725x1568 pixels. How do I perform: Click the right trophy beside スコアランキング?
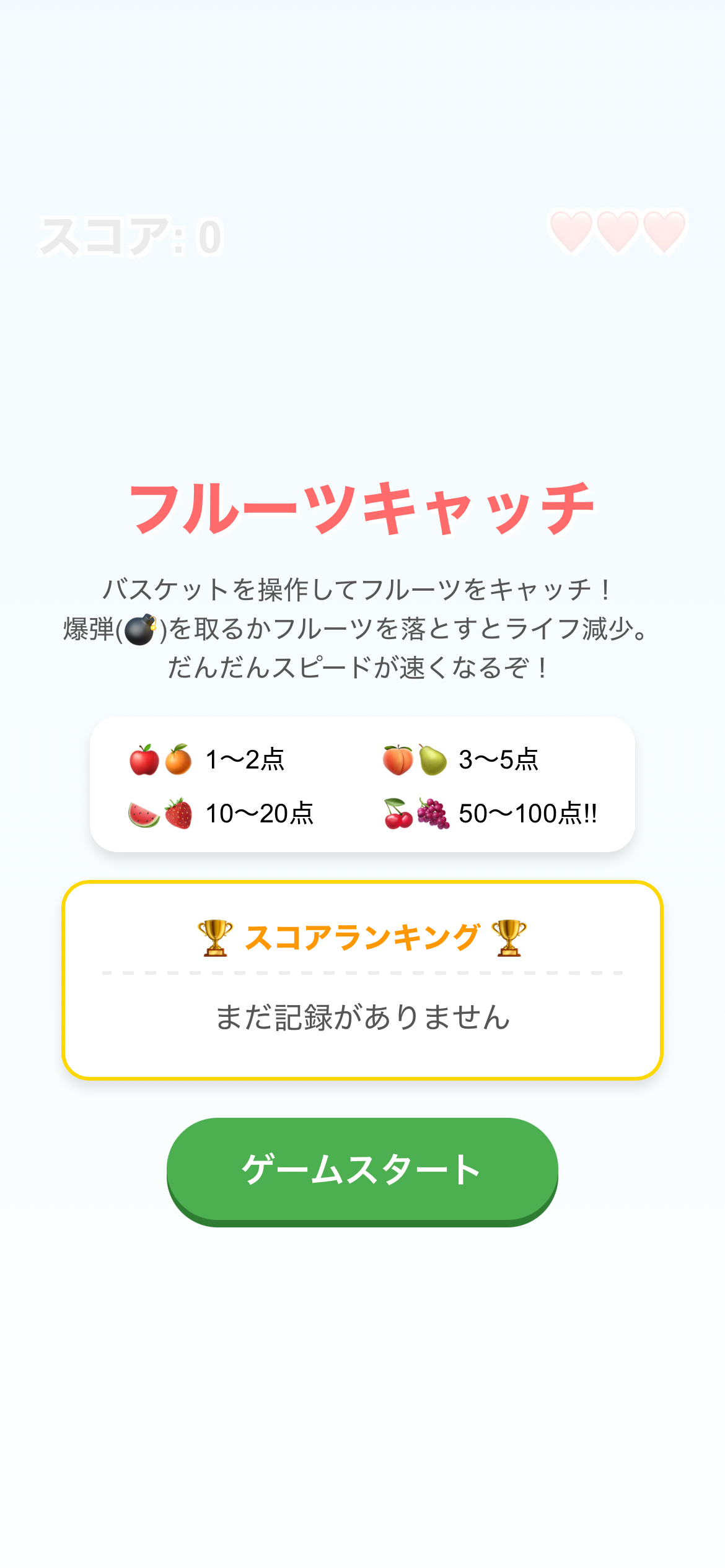pyautogui.click(x=506, y=937)
